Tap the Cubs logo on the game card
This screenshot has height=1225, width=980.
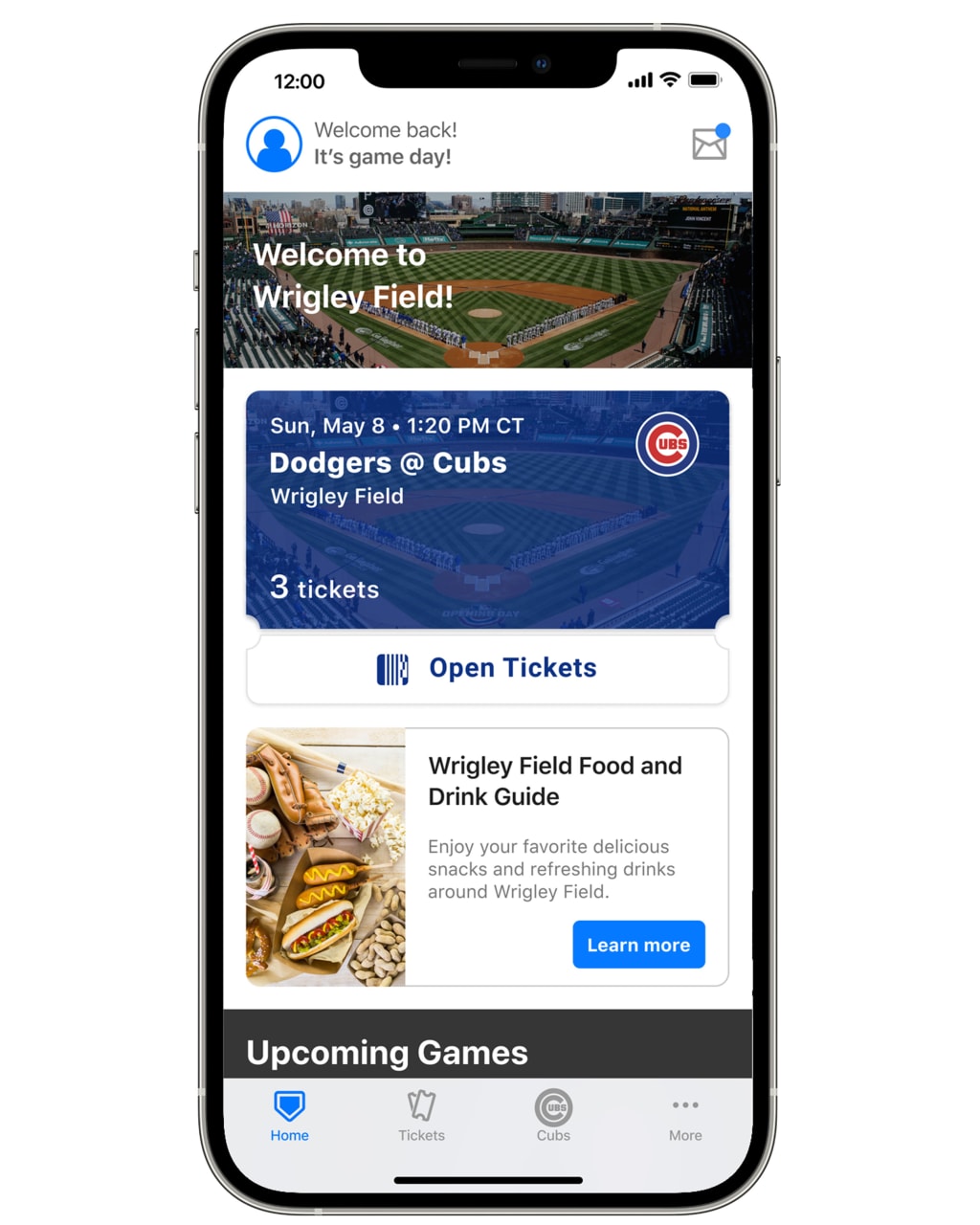tap(670, 443)
